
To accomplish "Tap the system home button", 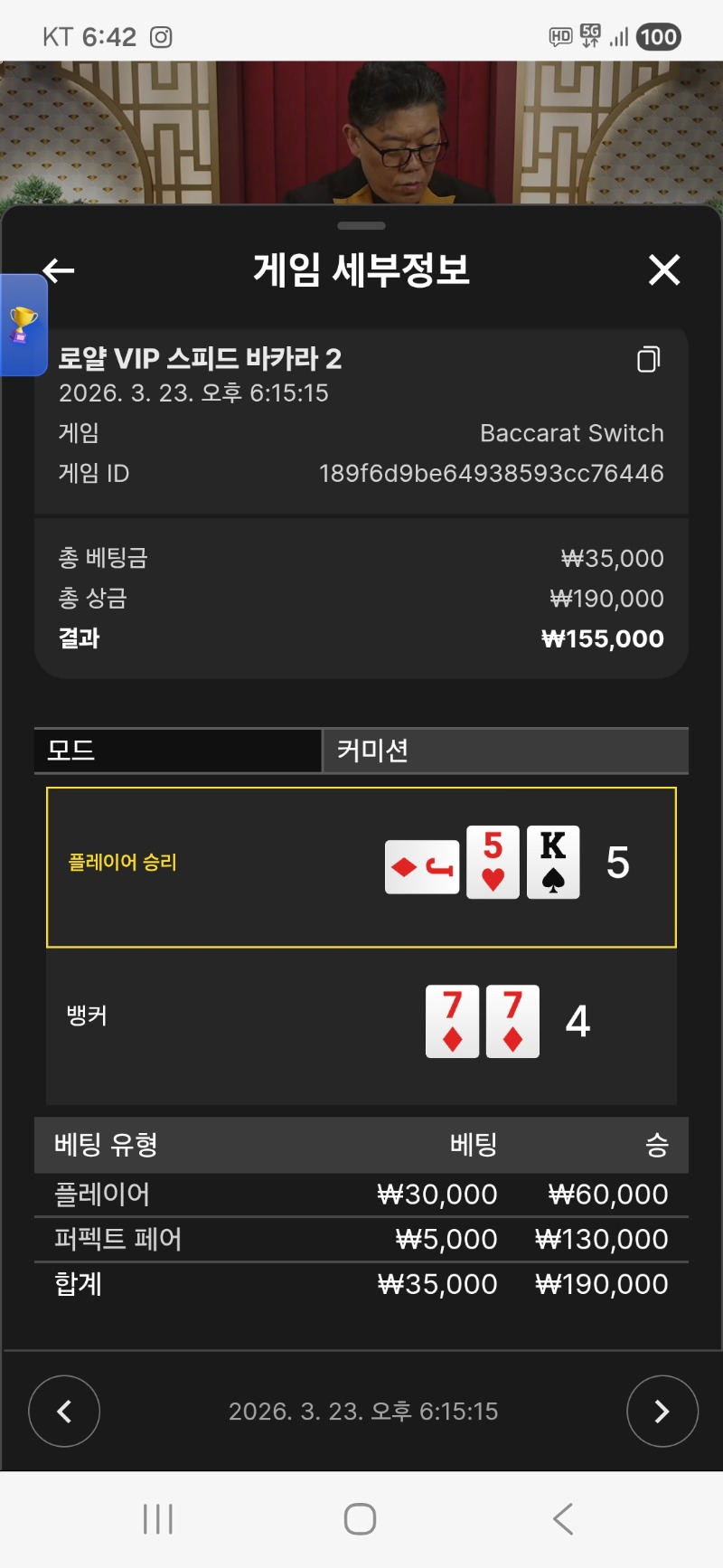I will [360, 1518].
